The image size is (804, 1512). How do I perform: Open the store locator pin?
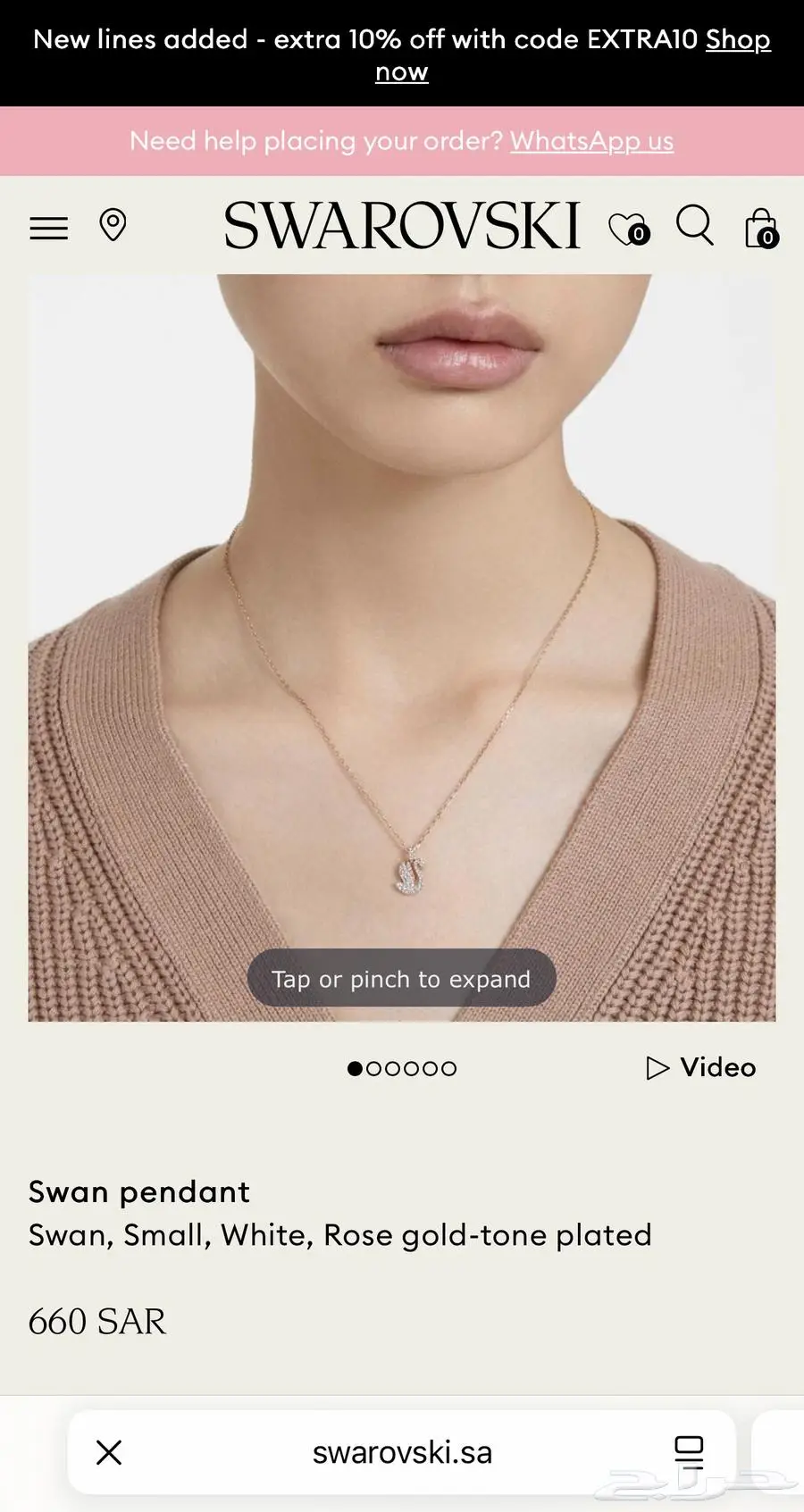pos(113,225)
